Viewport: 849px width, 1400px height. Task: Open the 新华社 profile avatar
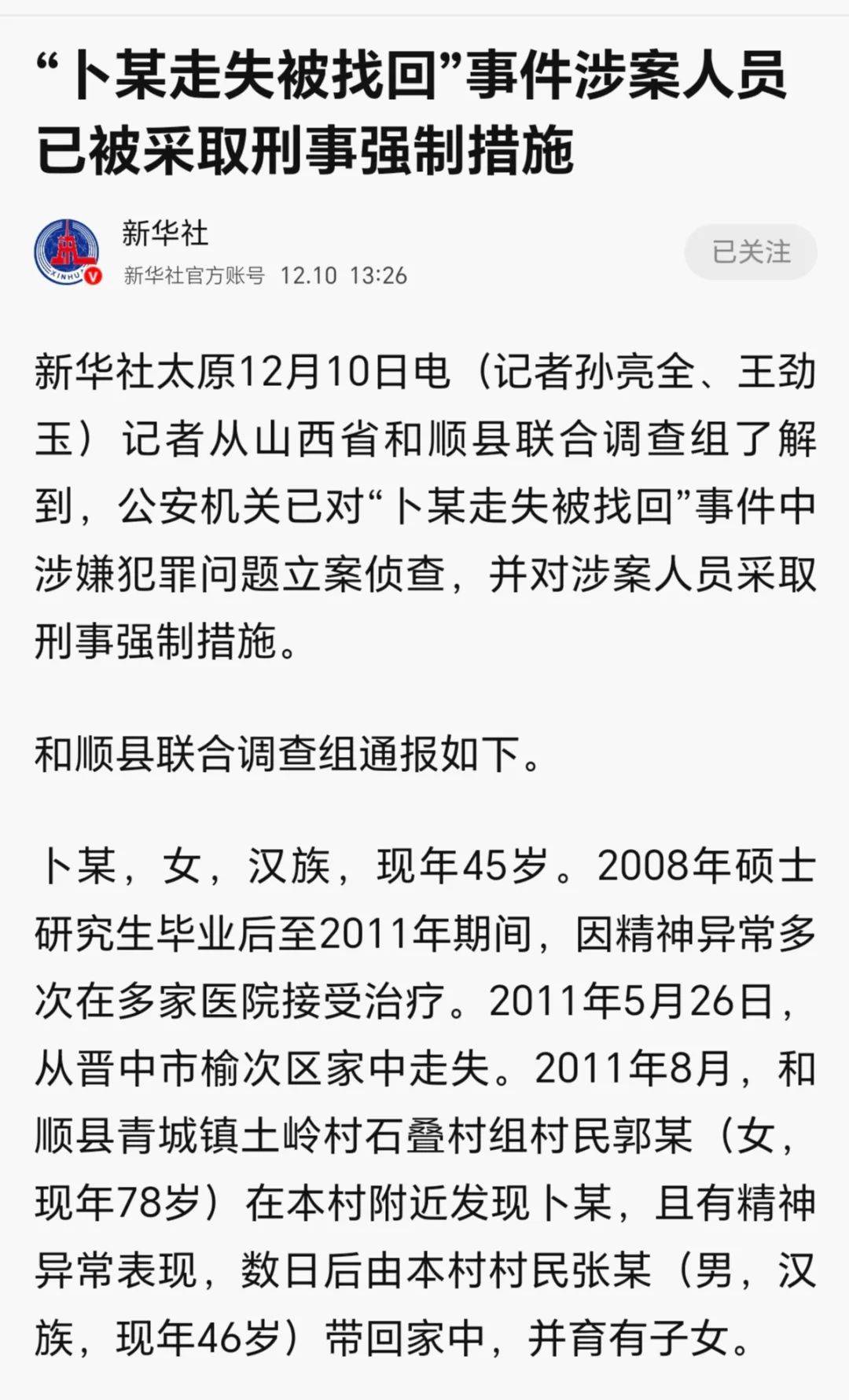(68, 252)
